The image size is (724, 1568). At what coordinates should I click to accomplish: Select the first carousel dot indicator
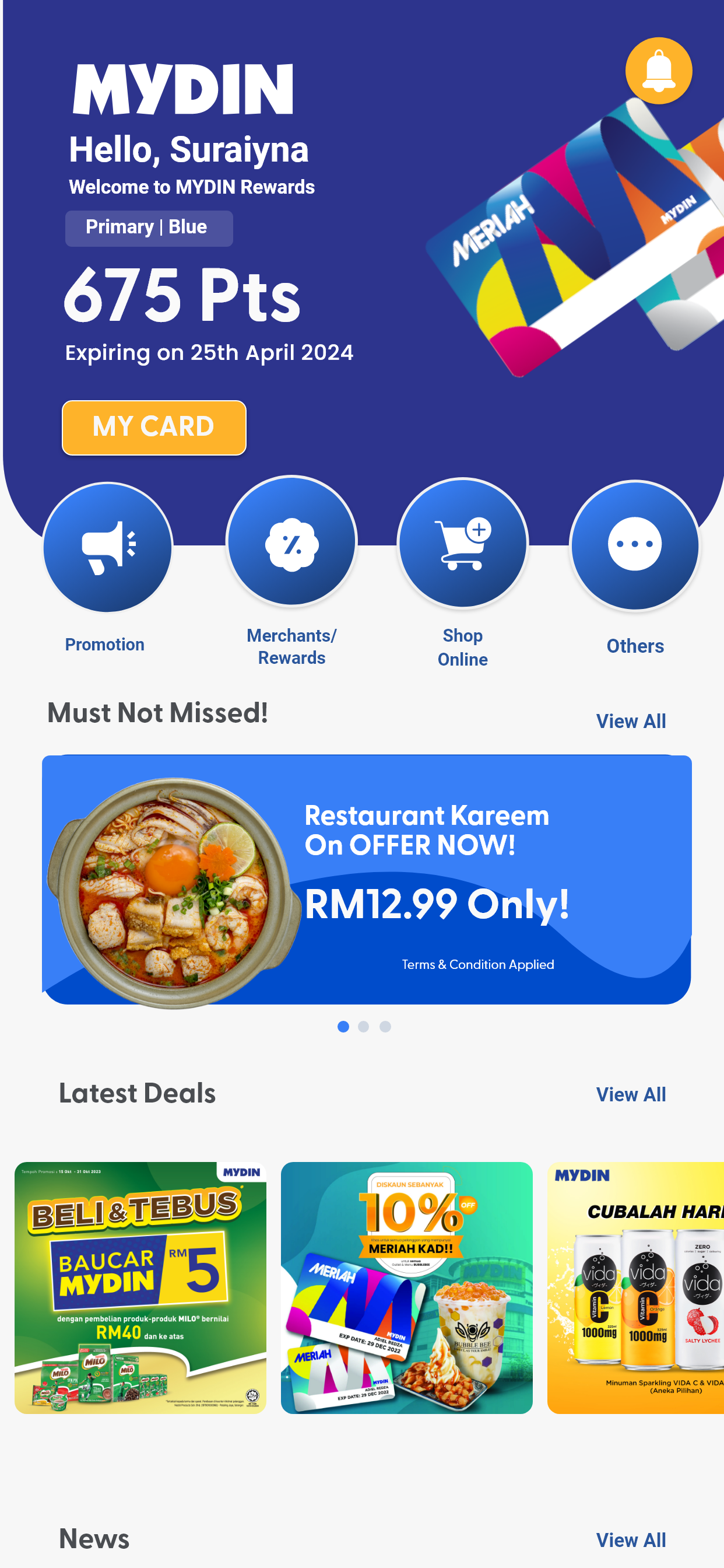(345, 1026)
